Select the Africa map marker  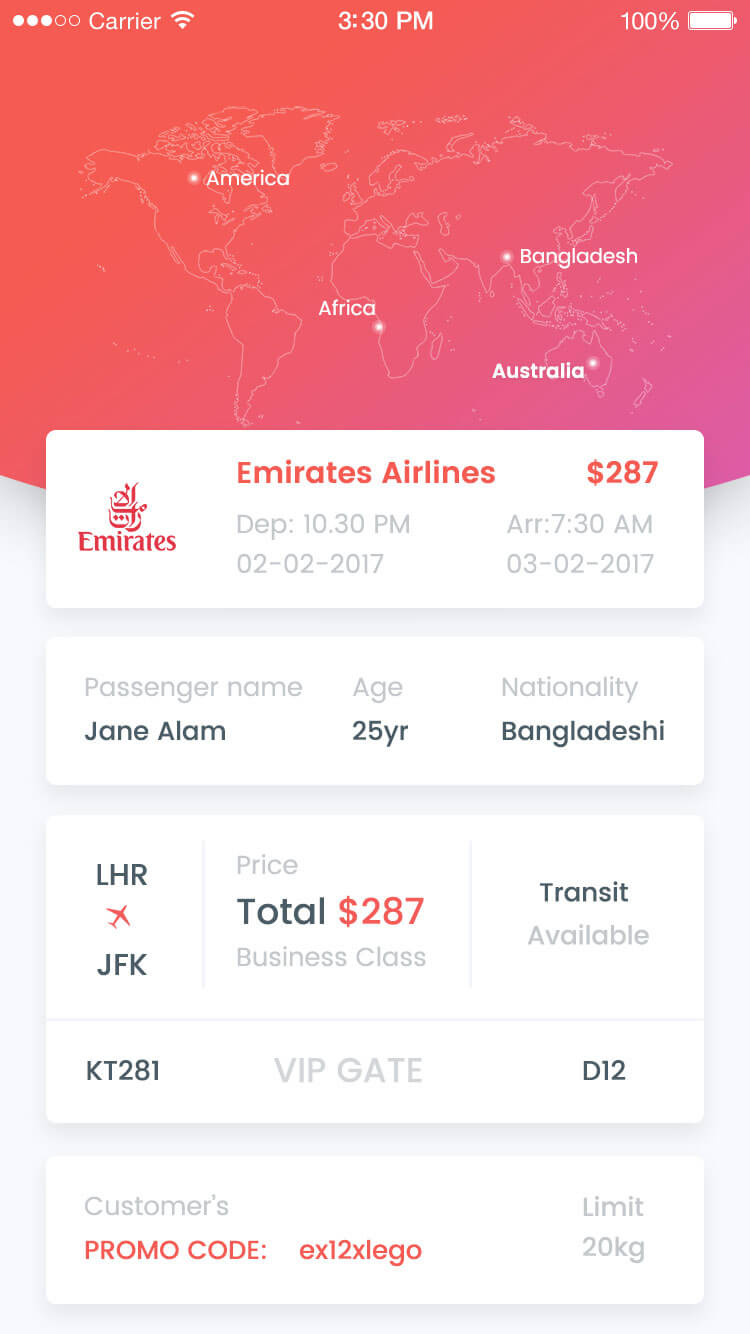coord(378,326)
